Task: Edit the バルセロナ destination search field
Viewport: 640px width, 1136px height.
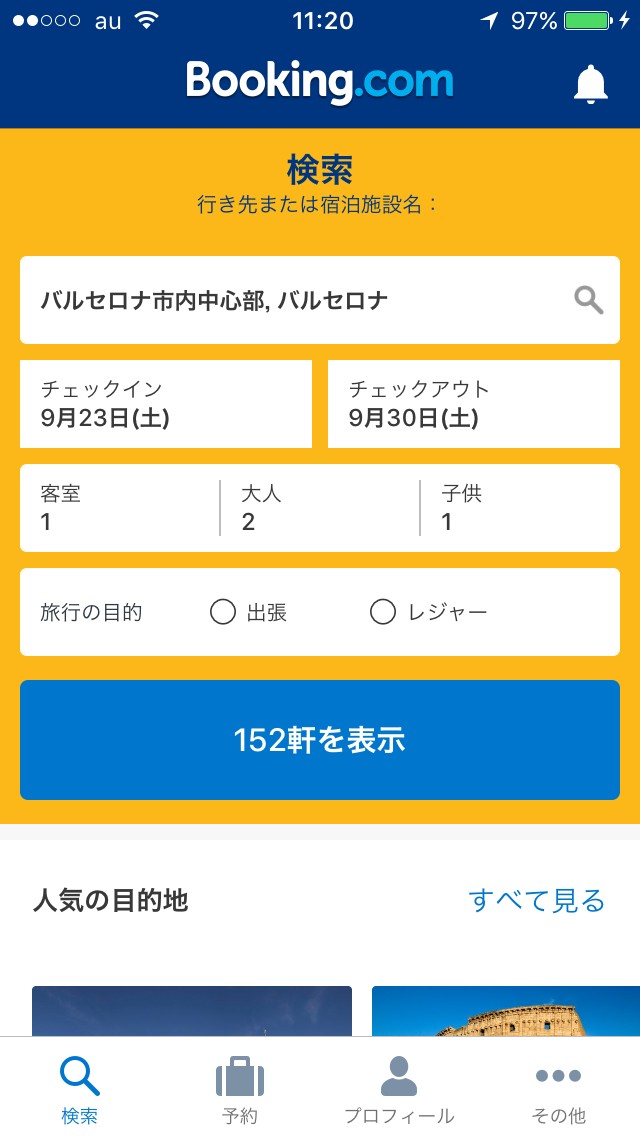Action: (320, 300)
